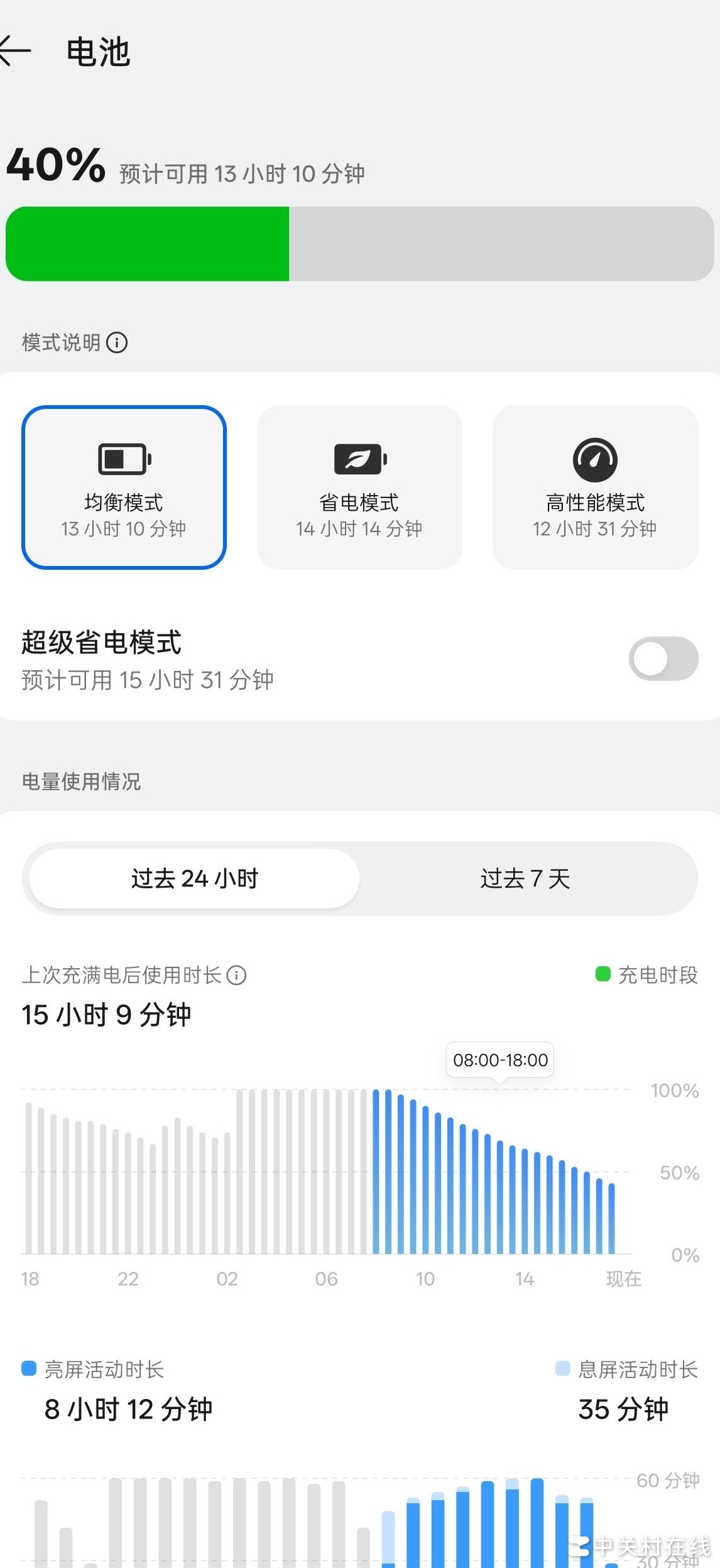Viewport: 720px width, 1568px height.
Task: Choose 高性能模式 card
Action: coord(595,487)
